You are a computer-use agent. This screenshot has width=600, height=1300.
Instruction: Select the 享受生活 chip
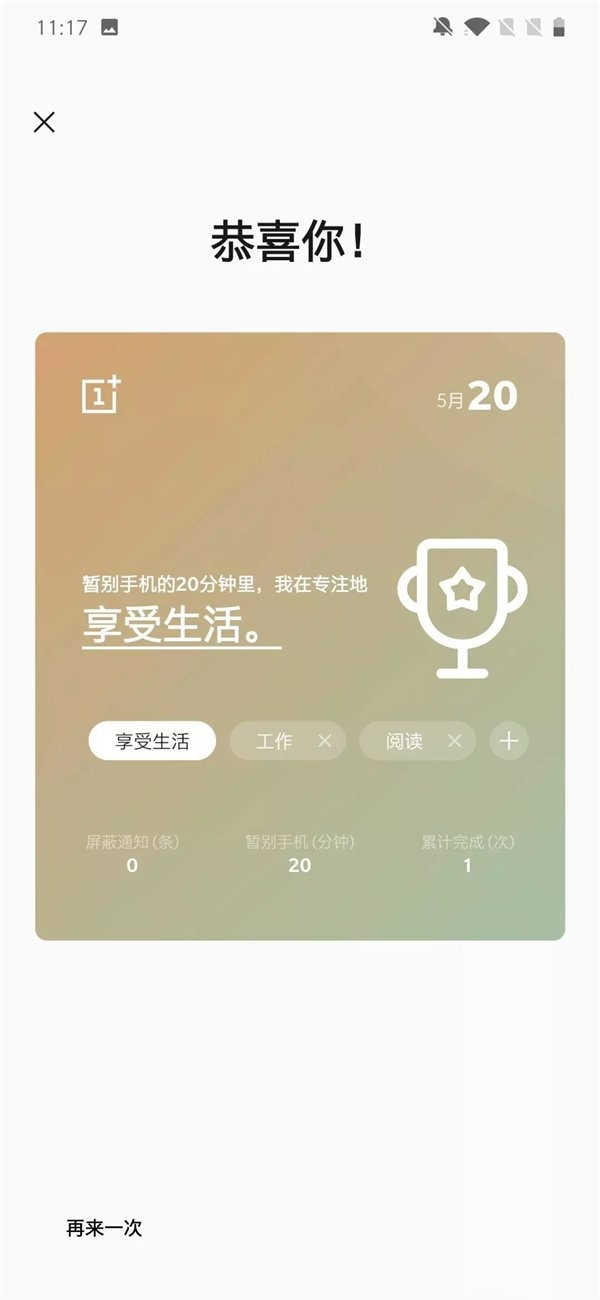[152, 741]
